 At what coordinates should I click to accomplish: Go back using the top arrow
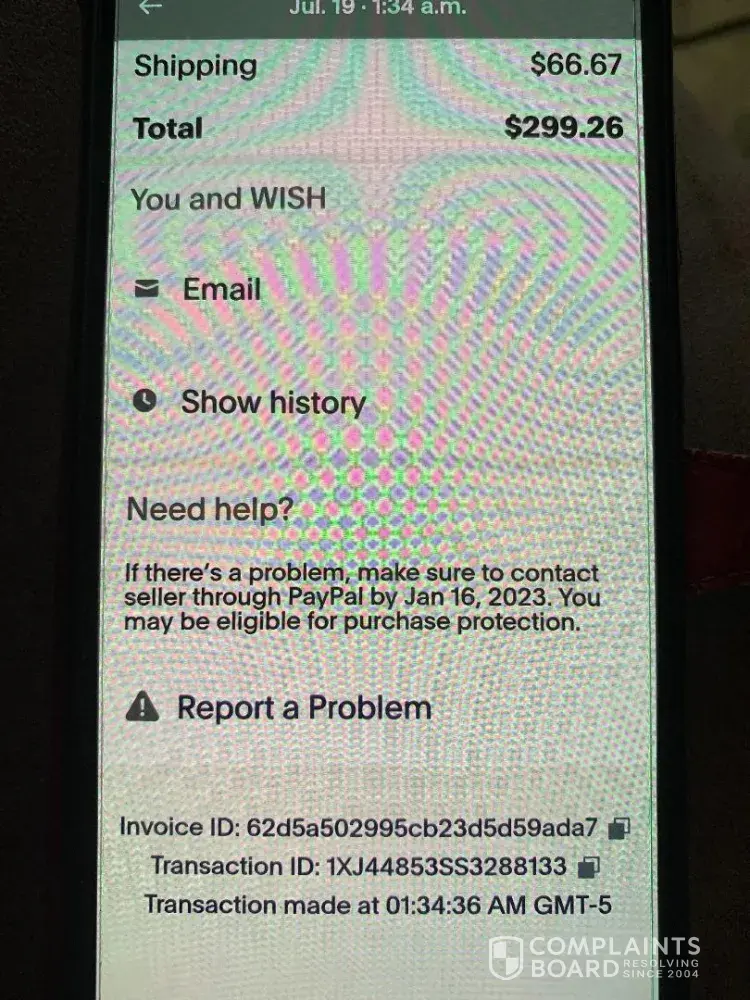[151, 7]
